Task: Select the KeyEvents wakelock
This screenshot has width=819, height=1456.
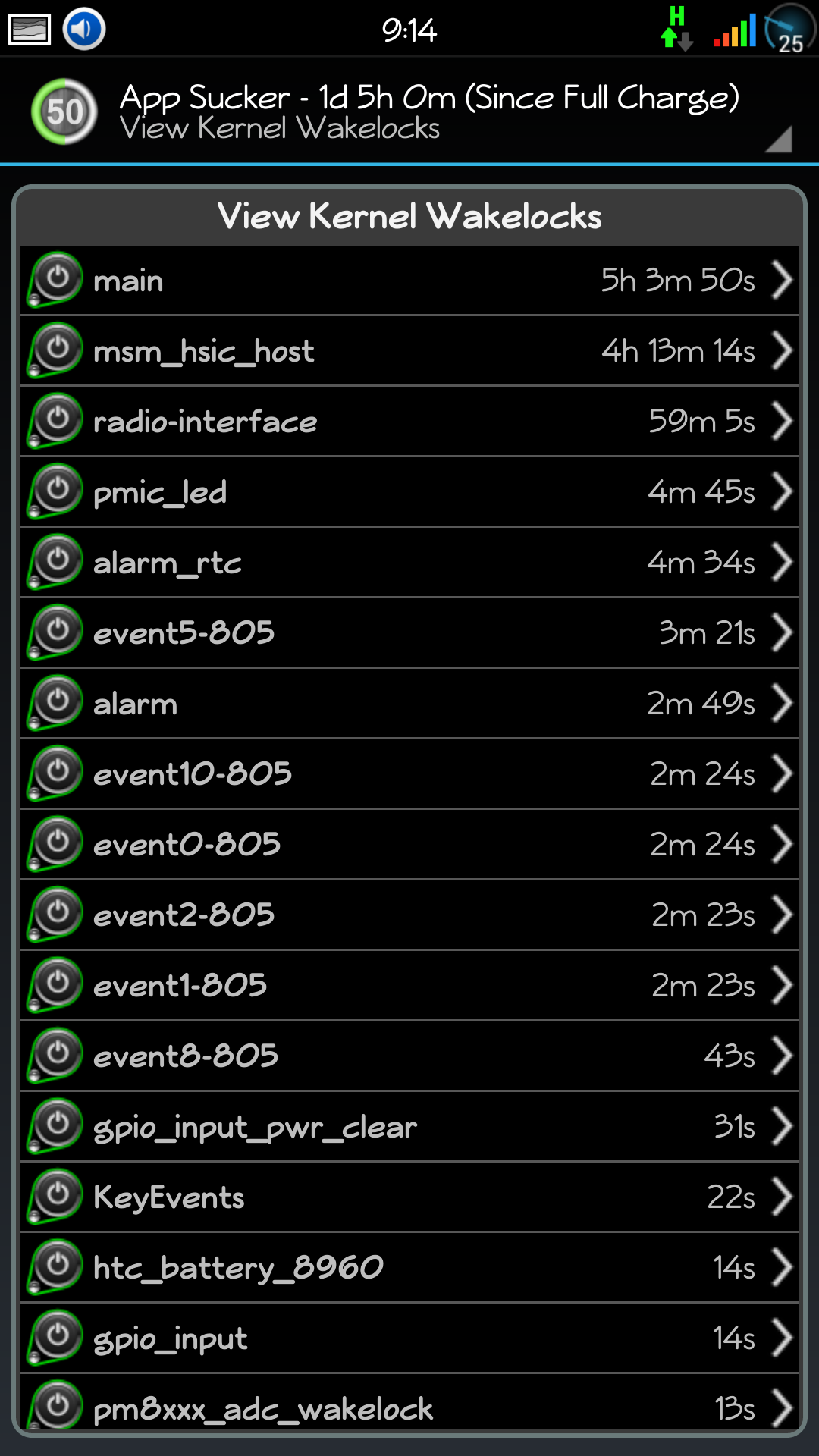Action: point(409,1197)
